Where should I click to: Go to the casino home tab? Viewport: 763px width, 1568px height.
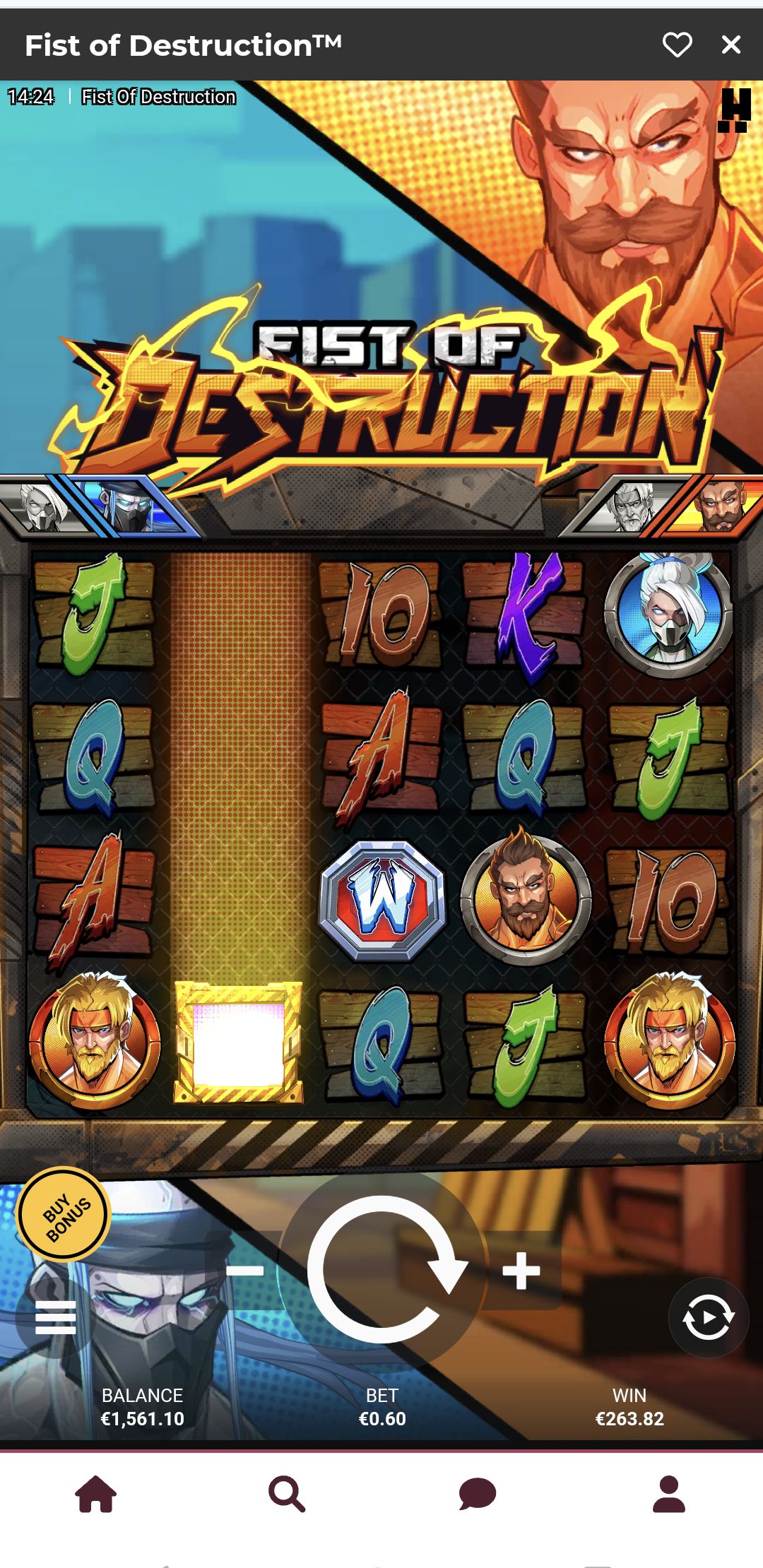[x=95, y=1494]
